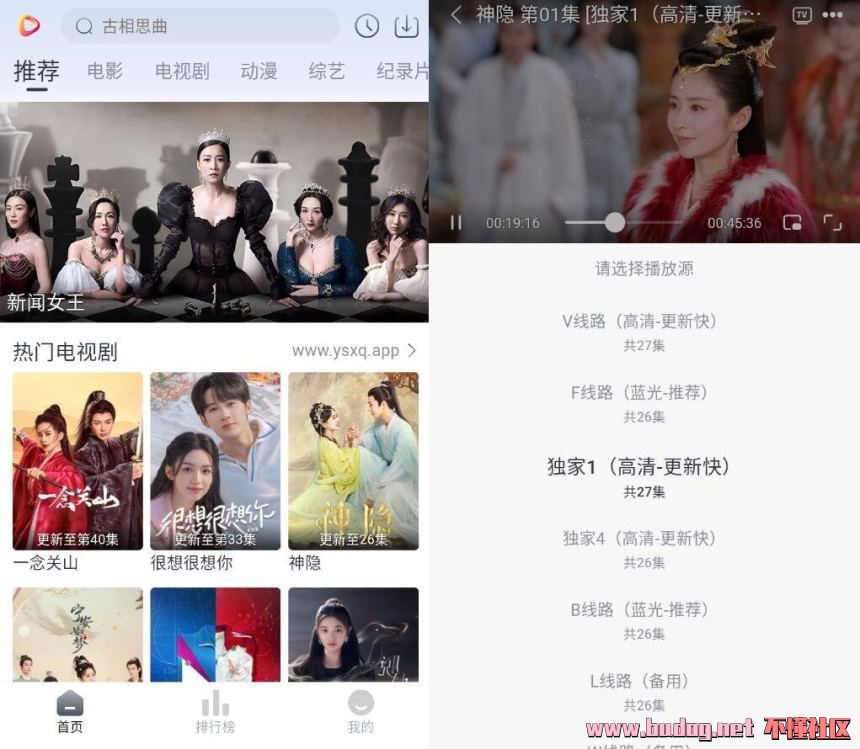
Task: Open the search box with 古相思曲
Action: coord(200,26)
